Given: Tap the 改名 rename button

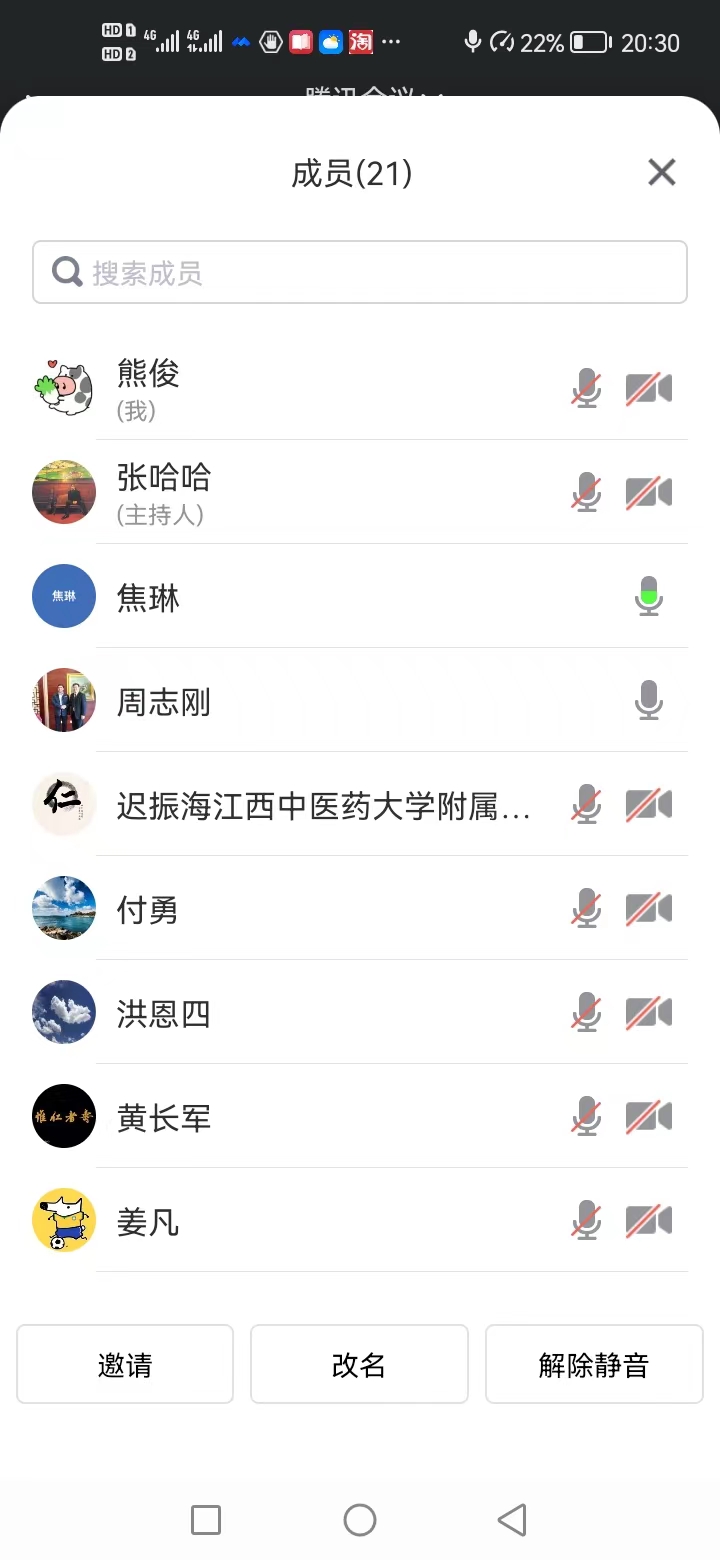Looking at the screenshot, I should point(359,1365).
